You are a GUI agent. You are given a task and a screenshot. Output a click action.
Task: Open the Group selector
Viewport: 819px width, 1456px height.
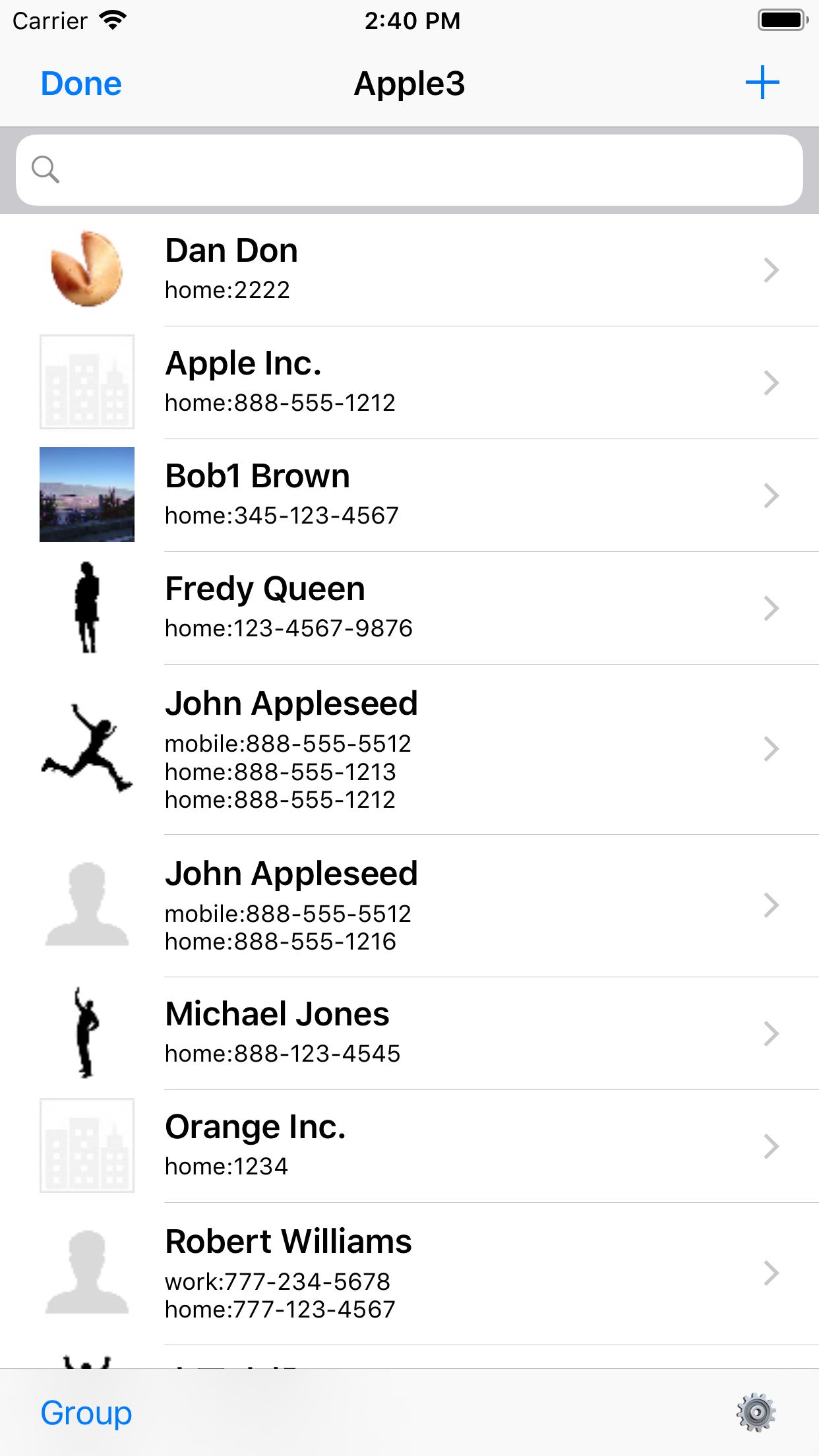pyautogui.click(x=86, y=1413)
